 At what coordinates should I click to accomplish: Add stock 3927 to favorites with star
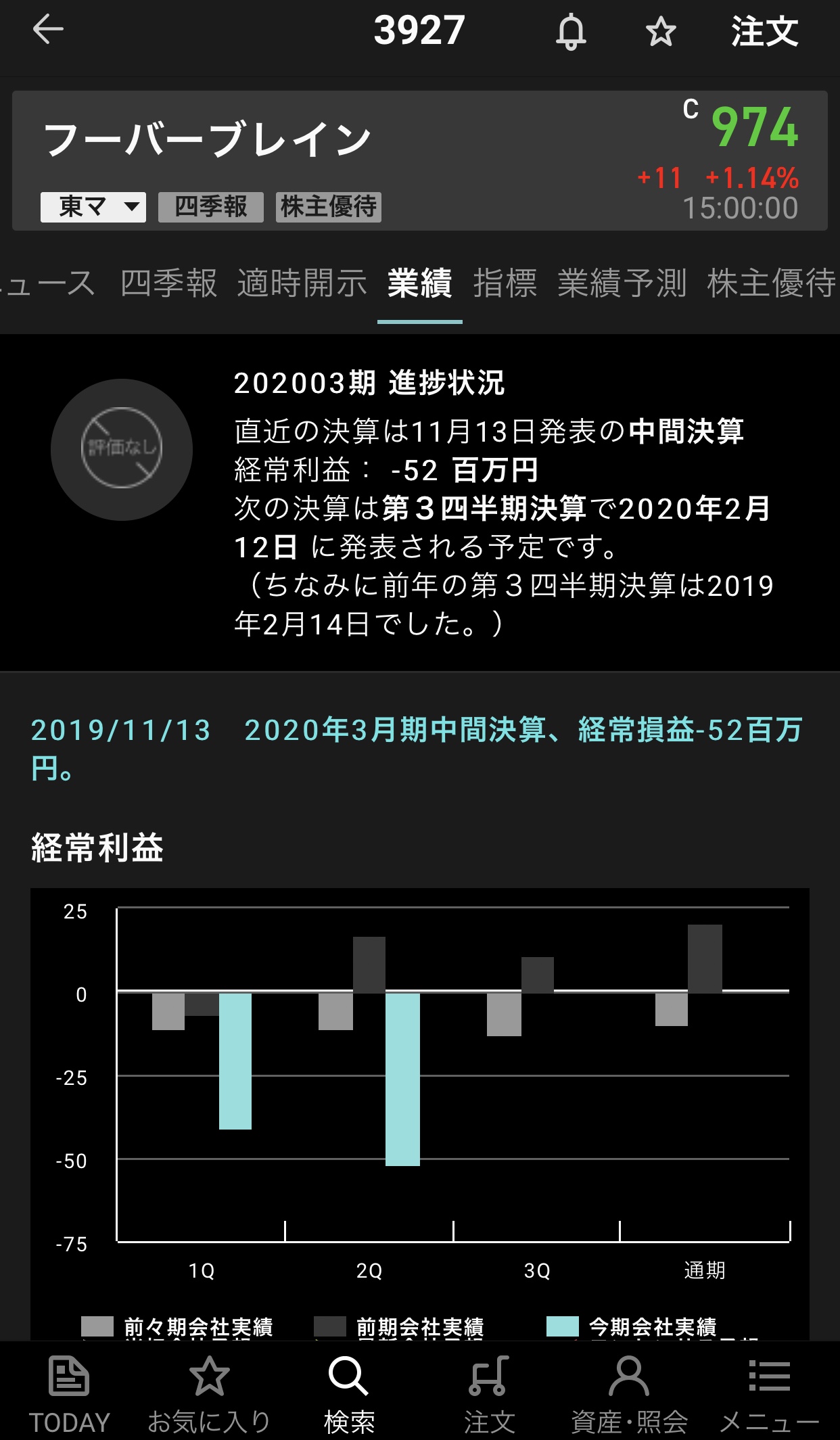tap(660, 32)
